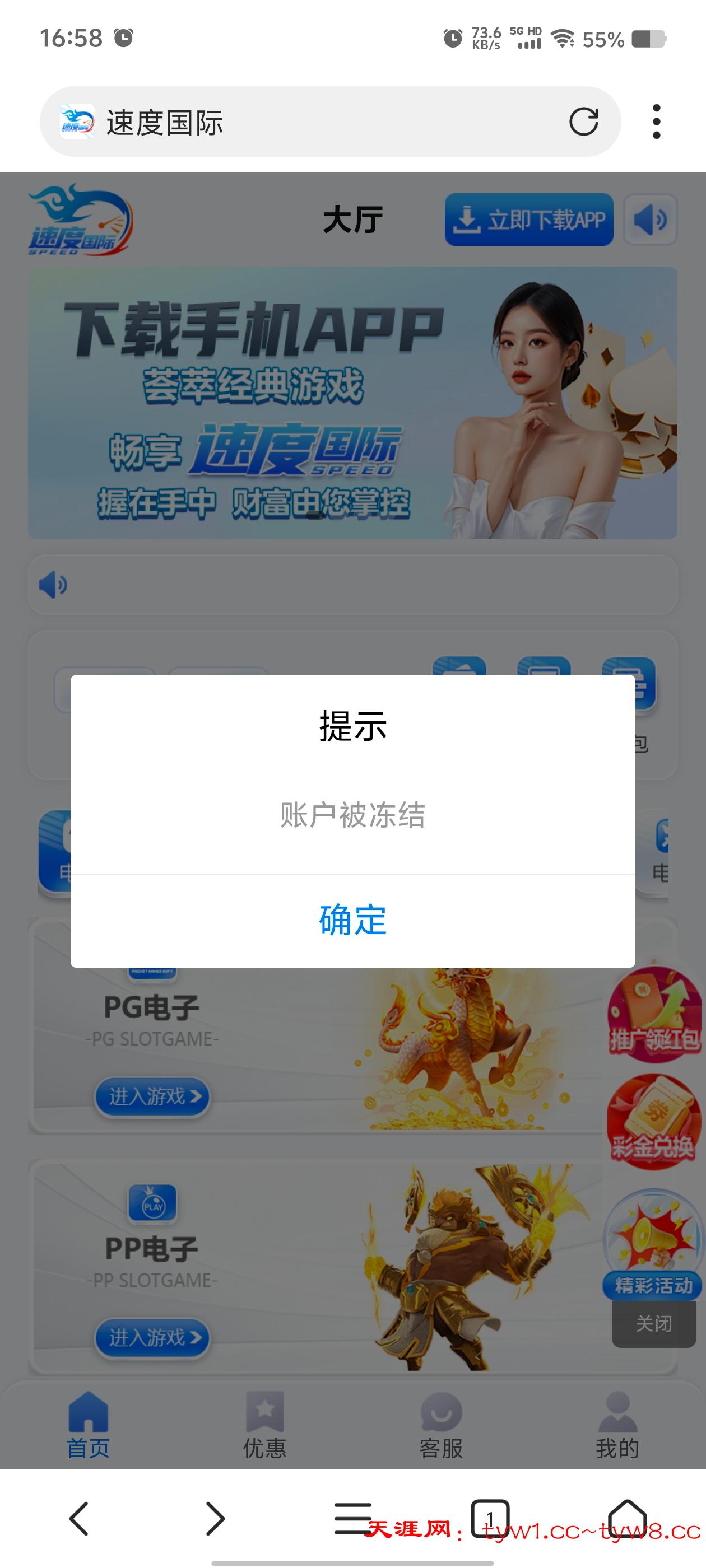This screenshot has width=706, height=1568.
Task: Go forward with the browser forward arrow
Action: point(215,1518)
